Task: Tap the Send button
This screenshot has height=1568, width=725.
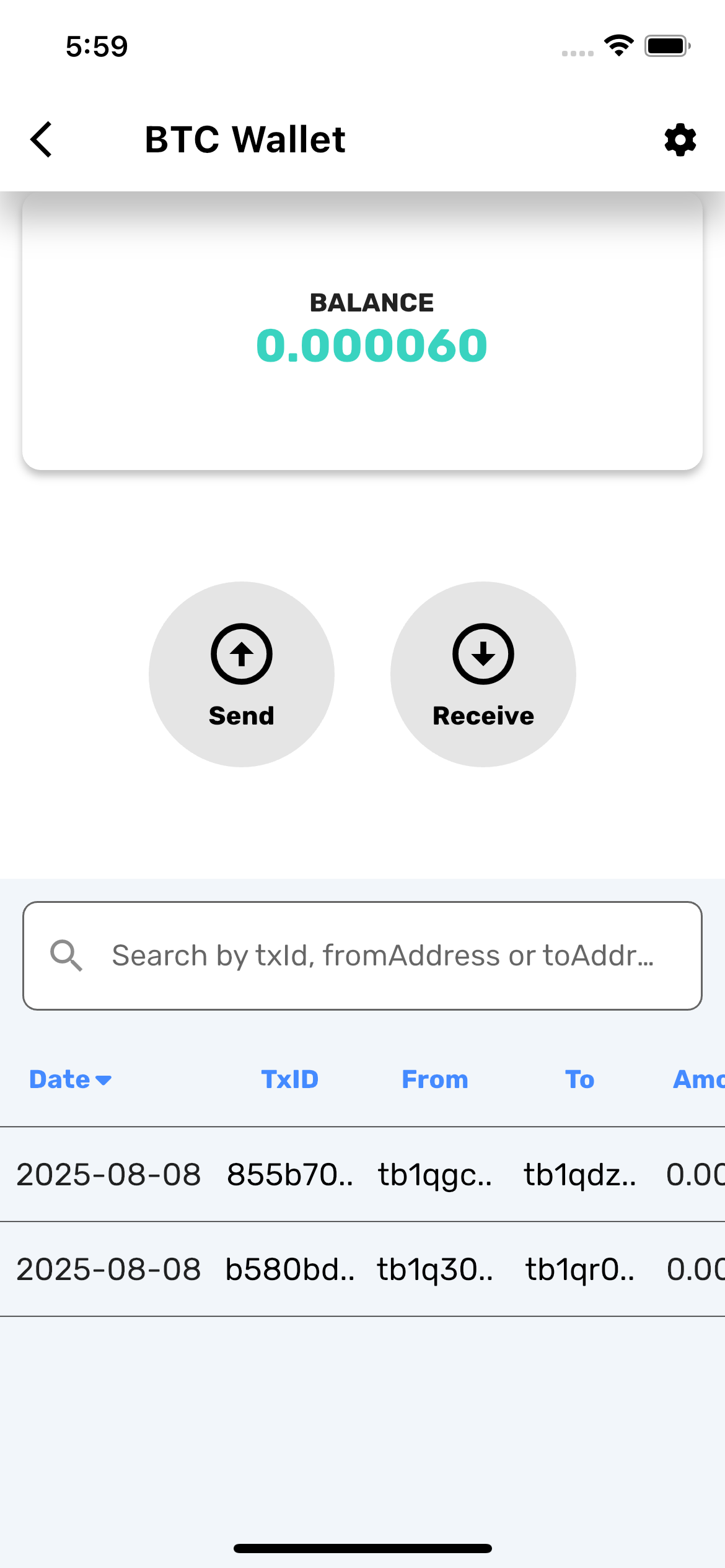Action: pos(242,674)
